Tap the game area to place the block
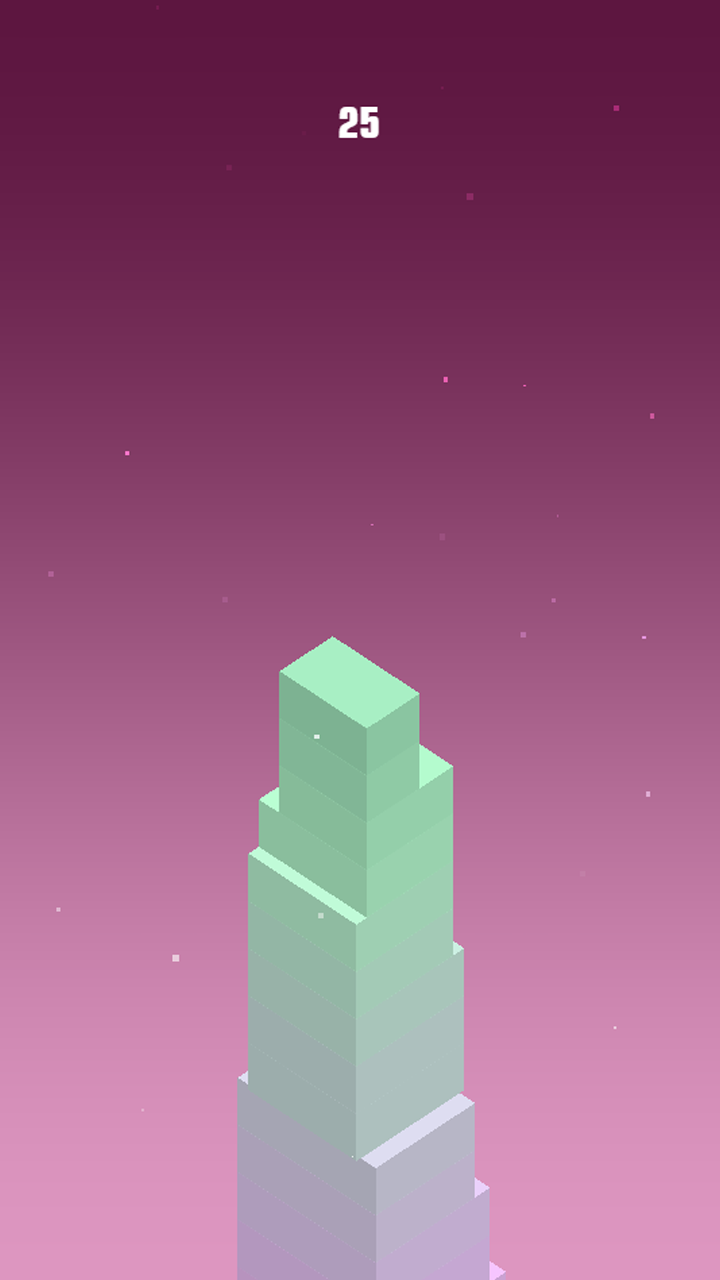Viewport: 720px width, 1280px height. coord(360,640)
